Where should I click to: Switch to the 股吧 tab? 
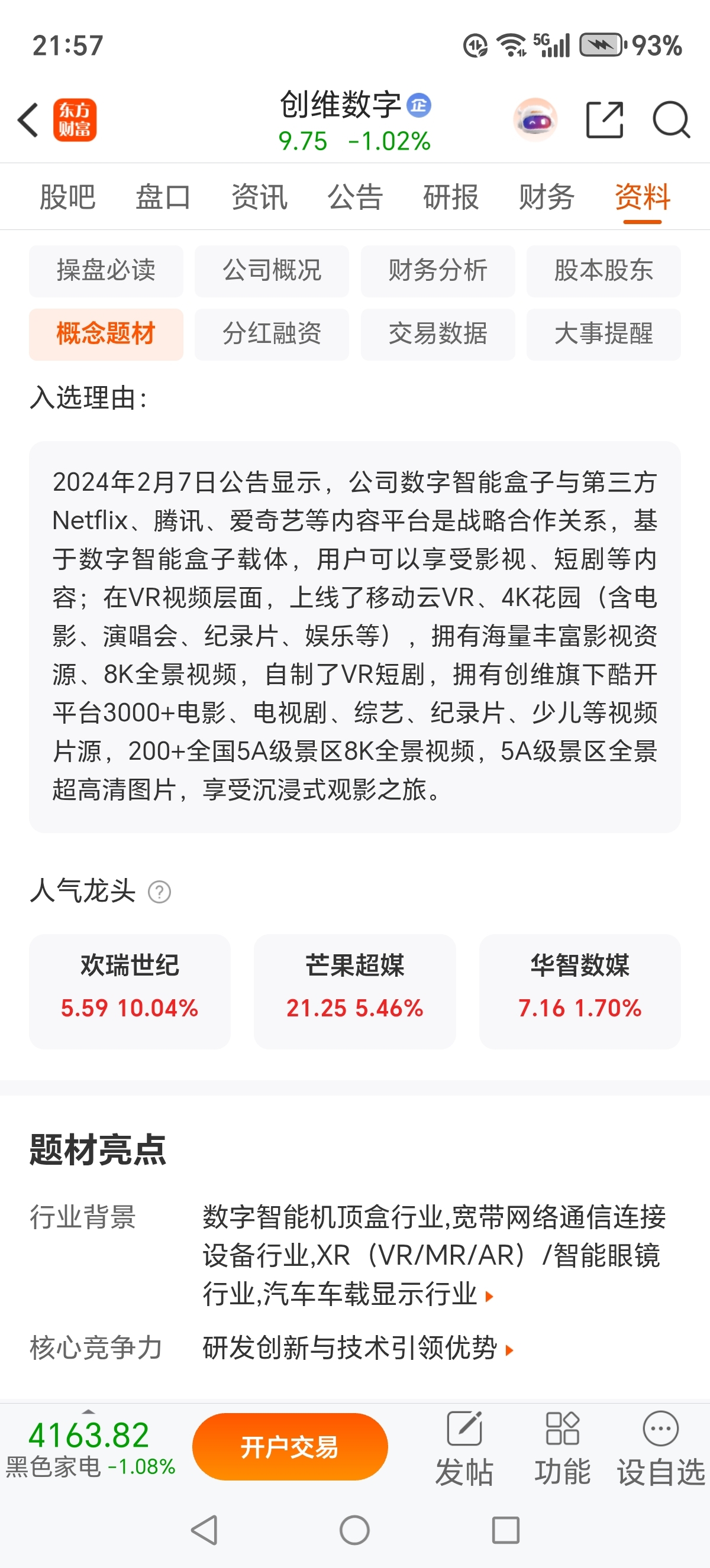[x=67, y=197]
